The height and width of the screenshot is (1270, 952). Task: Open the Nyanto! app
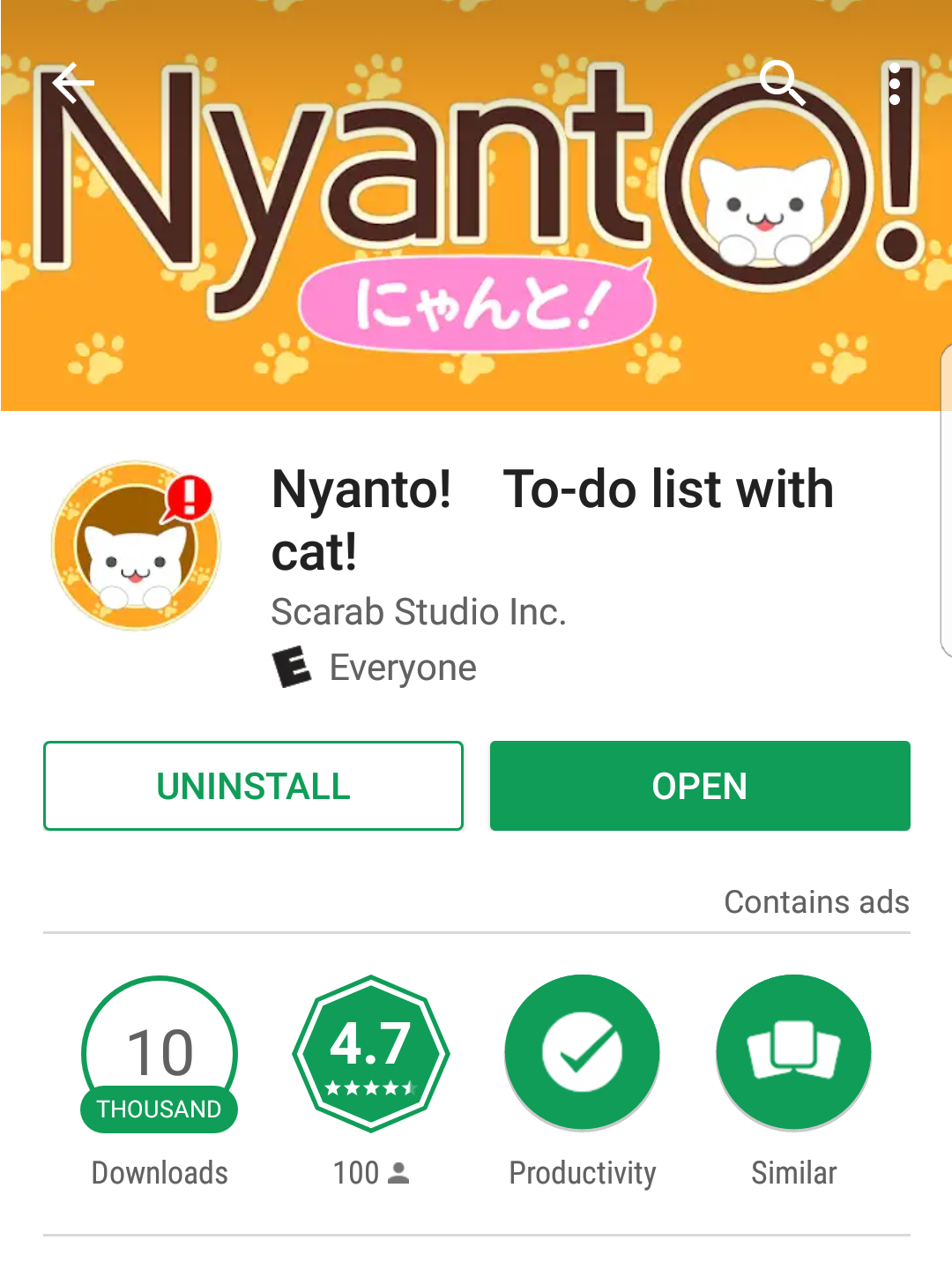pyautogui.click(x=700, y=786)
